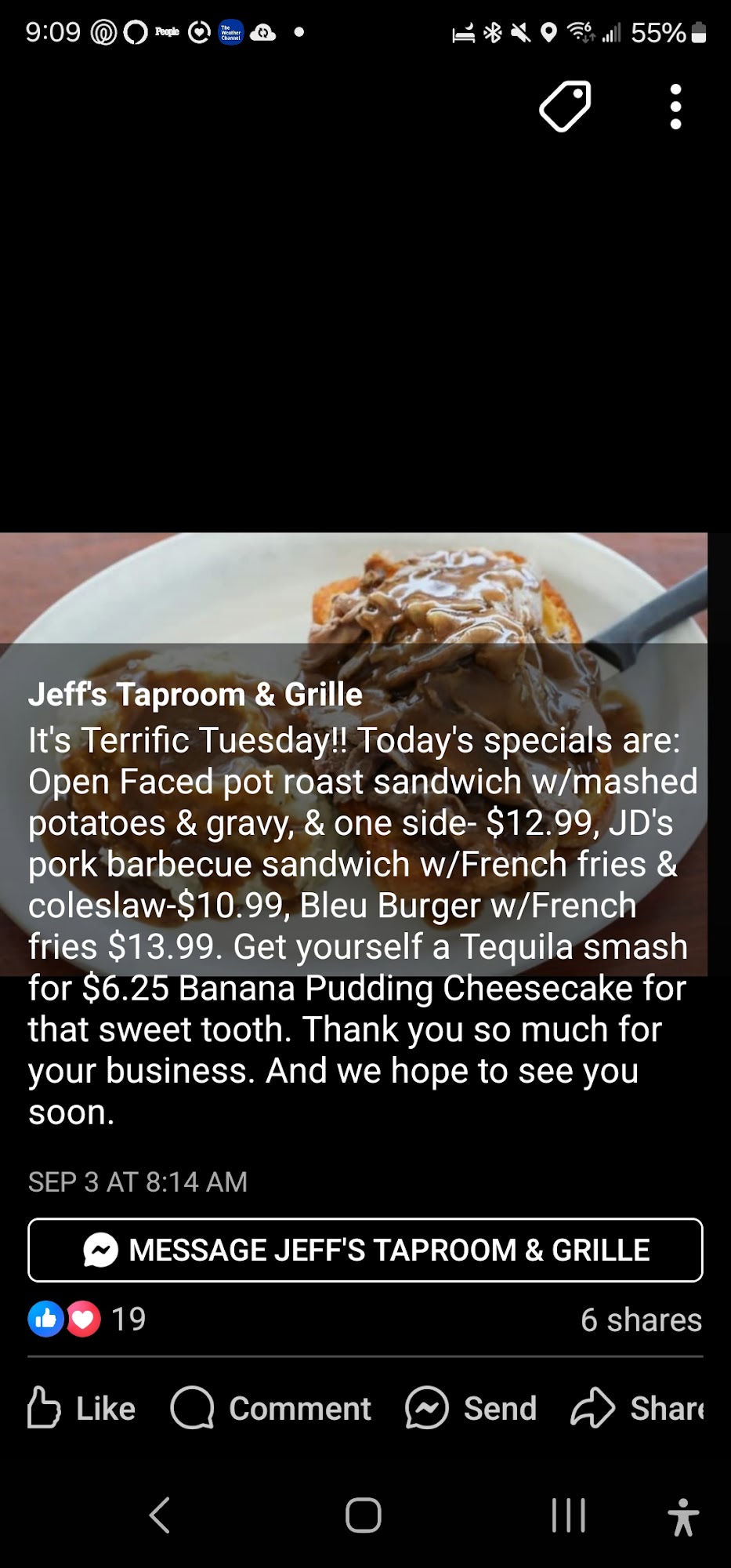
Task: Send this post via Messenger
Action: tap(471, 1408)
